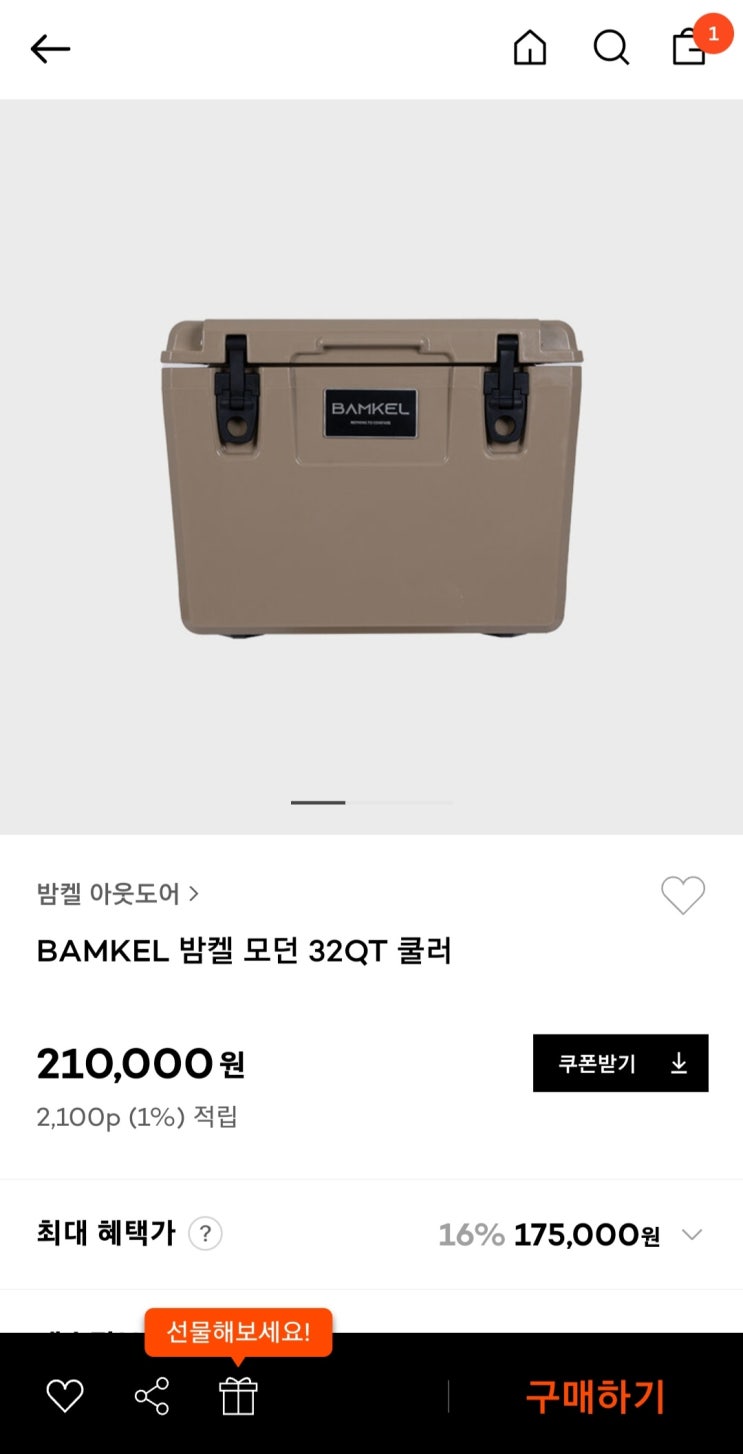Open the home icon in the top bar
The height and width of the screenshot is (1454, 743).
(530, 48)
